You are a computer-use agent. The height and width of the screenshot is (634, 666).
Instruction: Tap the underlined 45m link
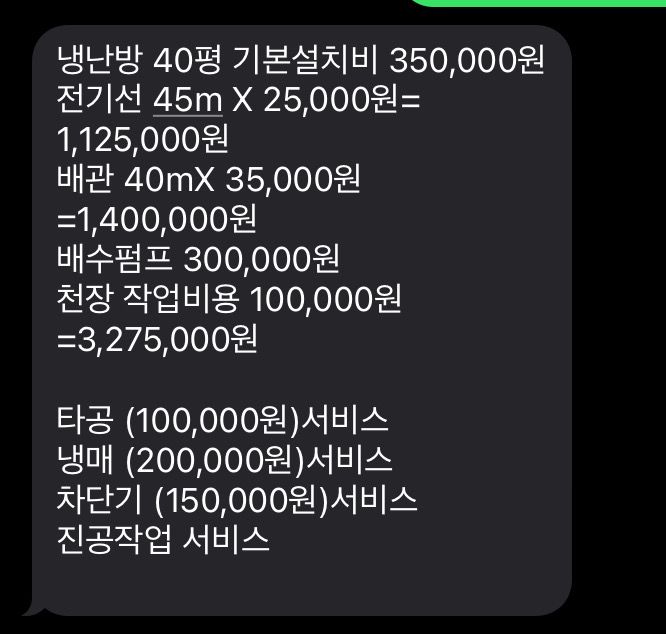189,100
